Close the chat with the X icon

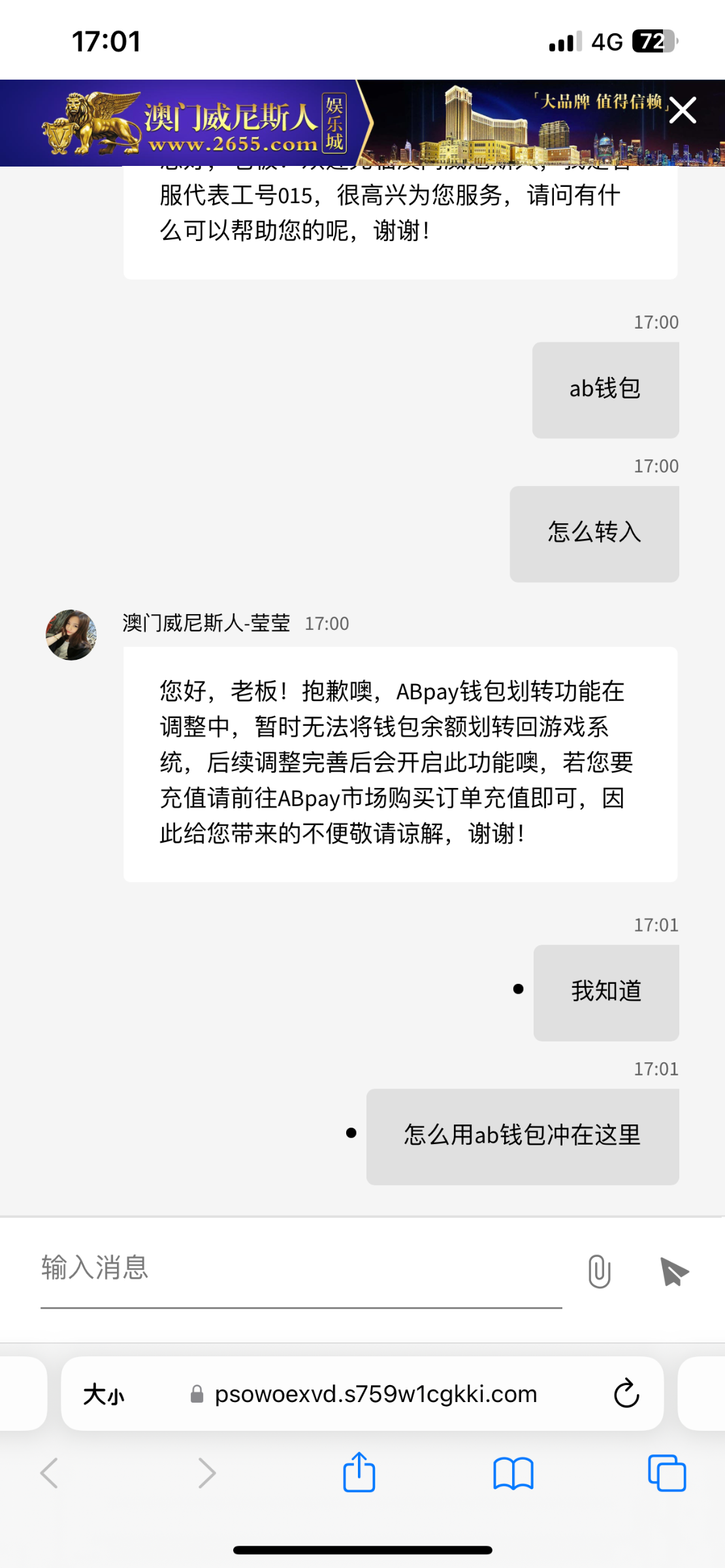pyautogui.click(x=683, y=110)
